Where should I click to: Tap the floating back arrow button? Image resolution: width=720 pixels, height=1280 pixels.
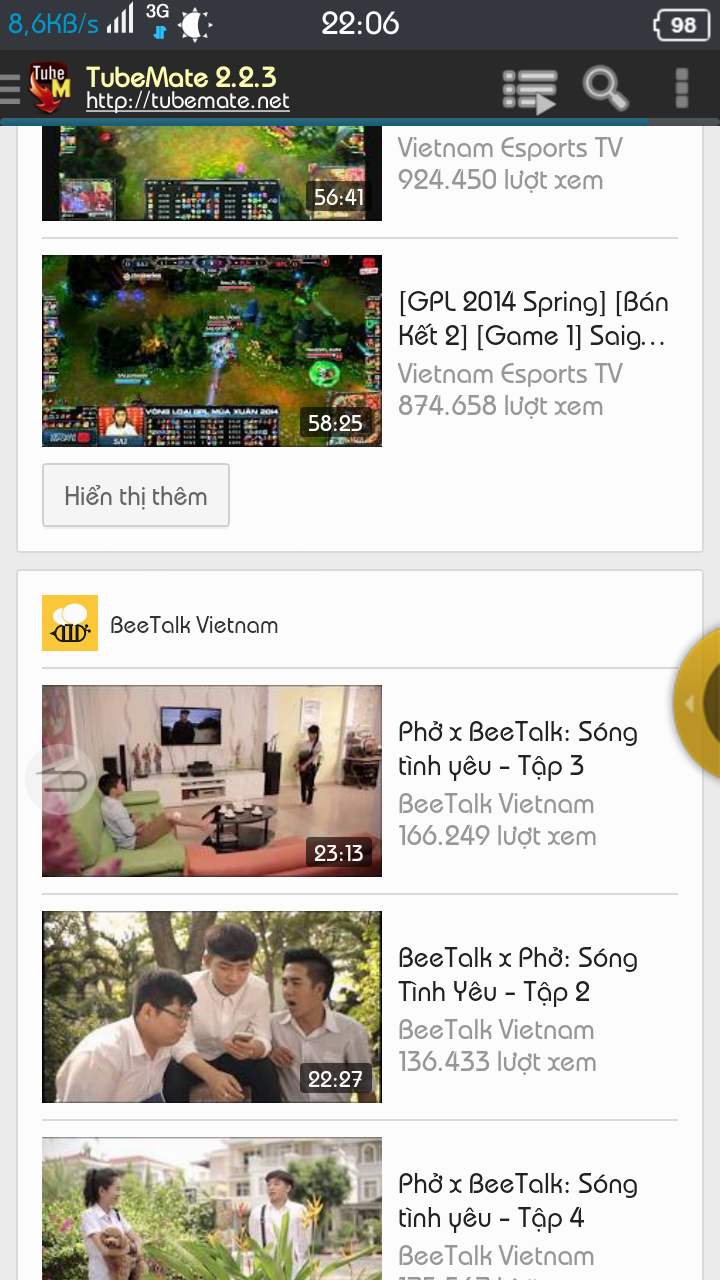[x=60, y=779]
